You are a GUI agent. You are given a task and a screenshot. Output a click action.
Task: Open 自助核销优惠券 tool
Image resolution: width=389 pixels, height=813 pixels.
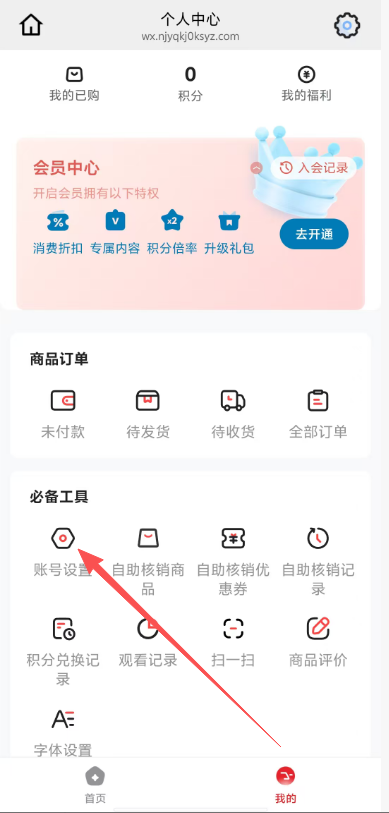coord(233,562)
